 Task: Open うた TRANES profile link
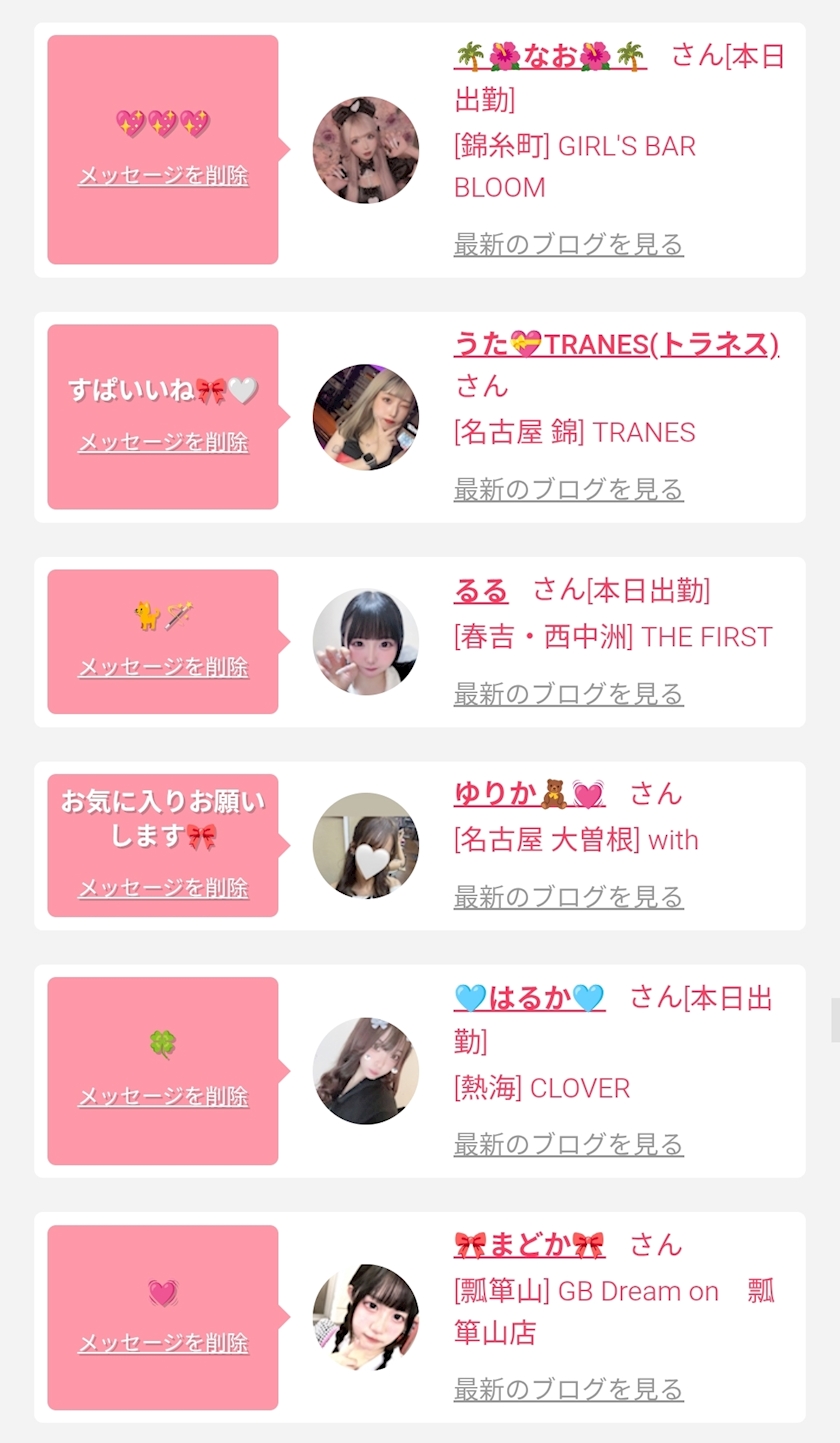(616, 344)
